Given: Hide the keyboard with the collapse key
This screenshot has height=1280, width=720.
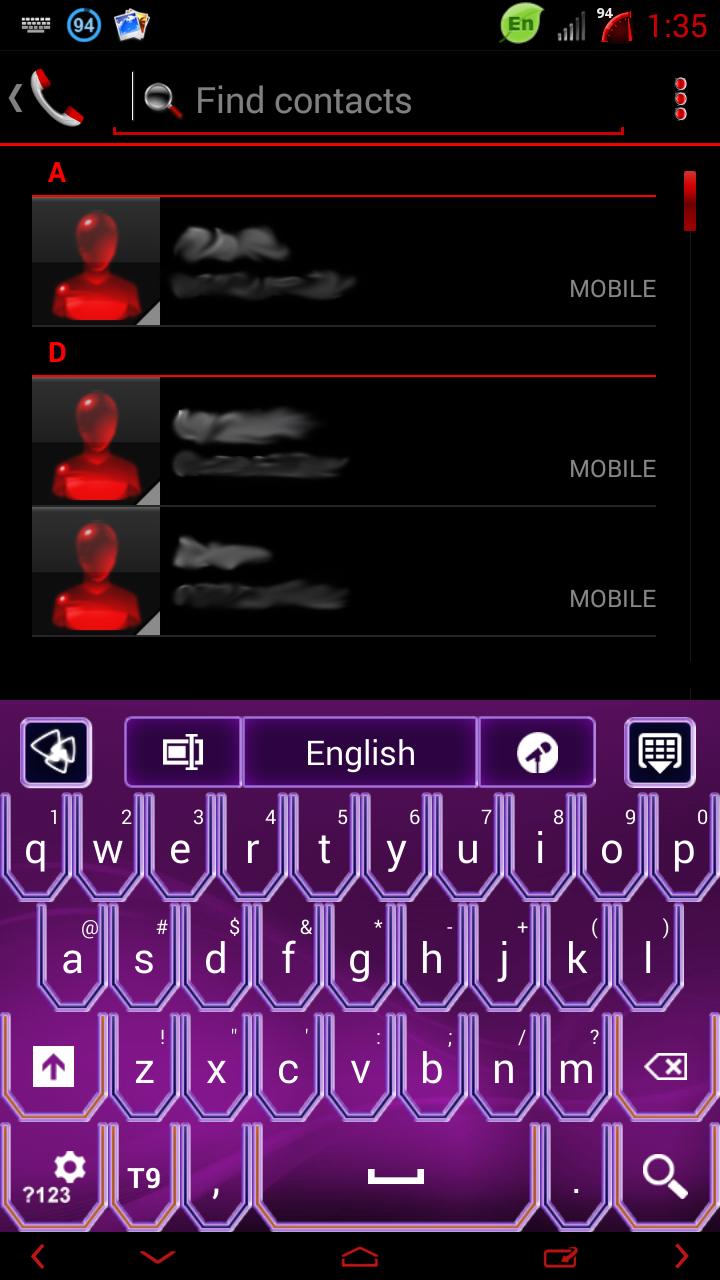Looking at the screenshot, I should tap(660, 752).
